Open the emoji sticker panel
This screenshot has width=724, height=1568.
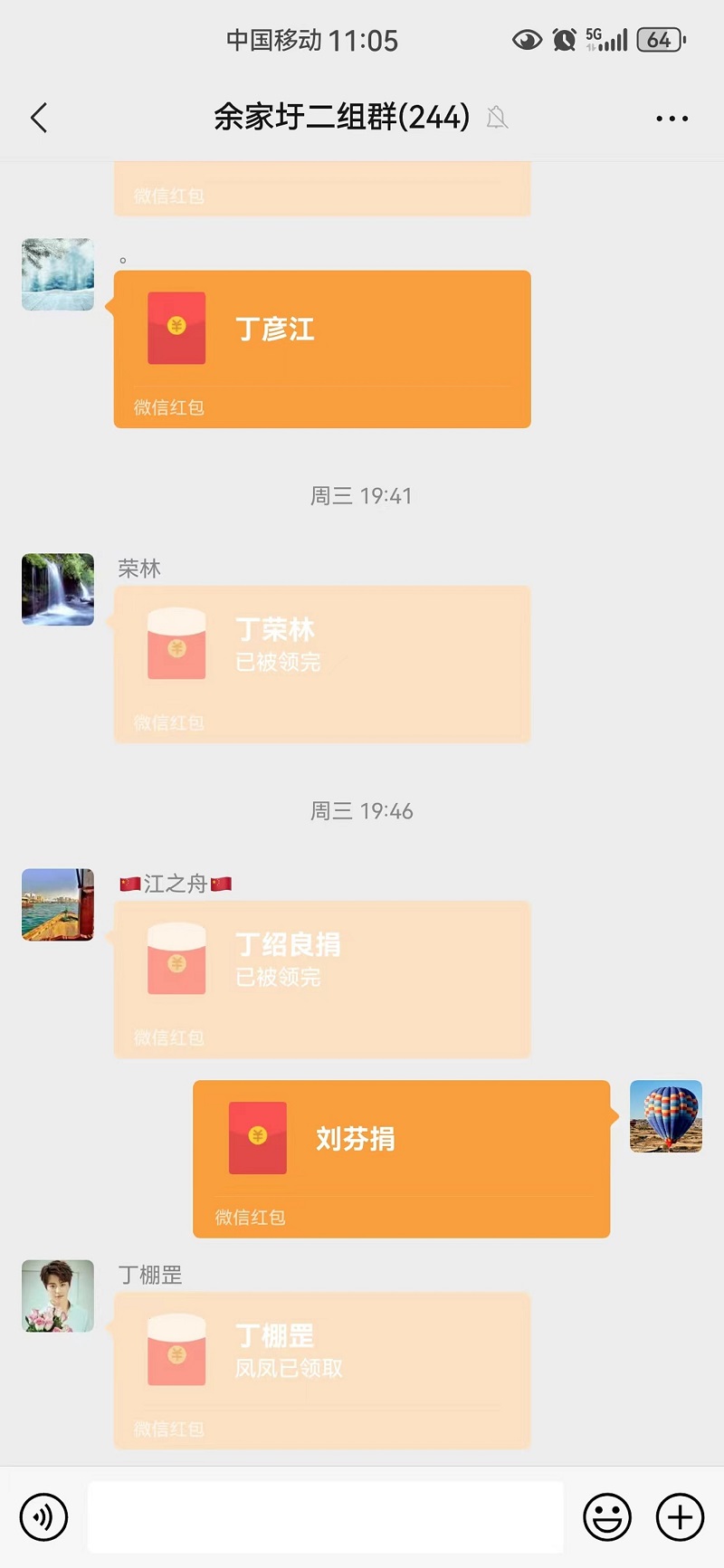606,1516
